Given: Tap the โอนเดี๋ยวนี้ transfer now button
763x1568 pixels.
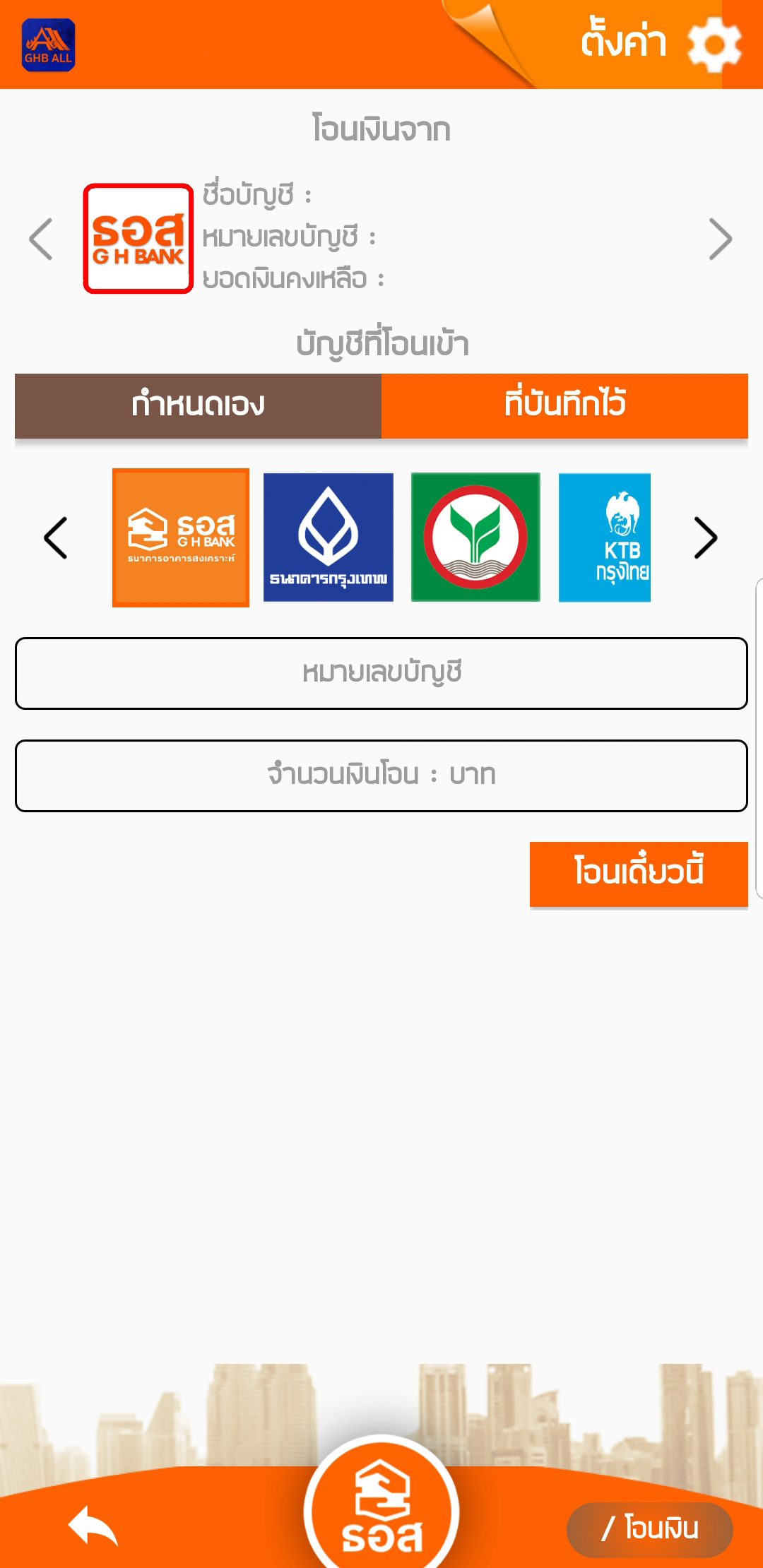Looking at the screenshot, I should tap(639, 873).
